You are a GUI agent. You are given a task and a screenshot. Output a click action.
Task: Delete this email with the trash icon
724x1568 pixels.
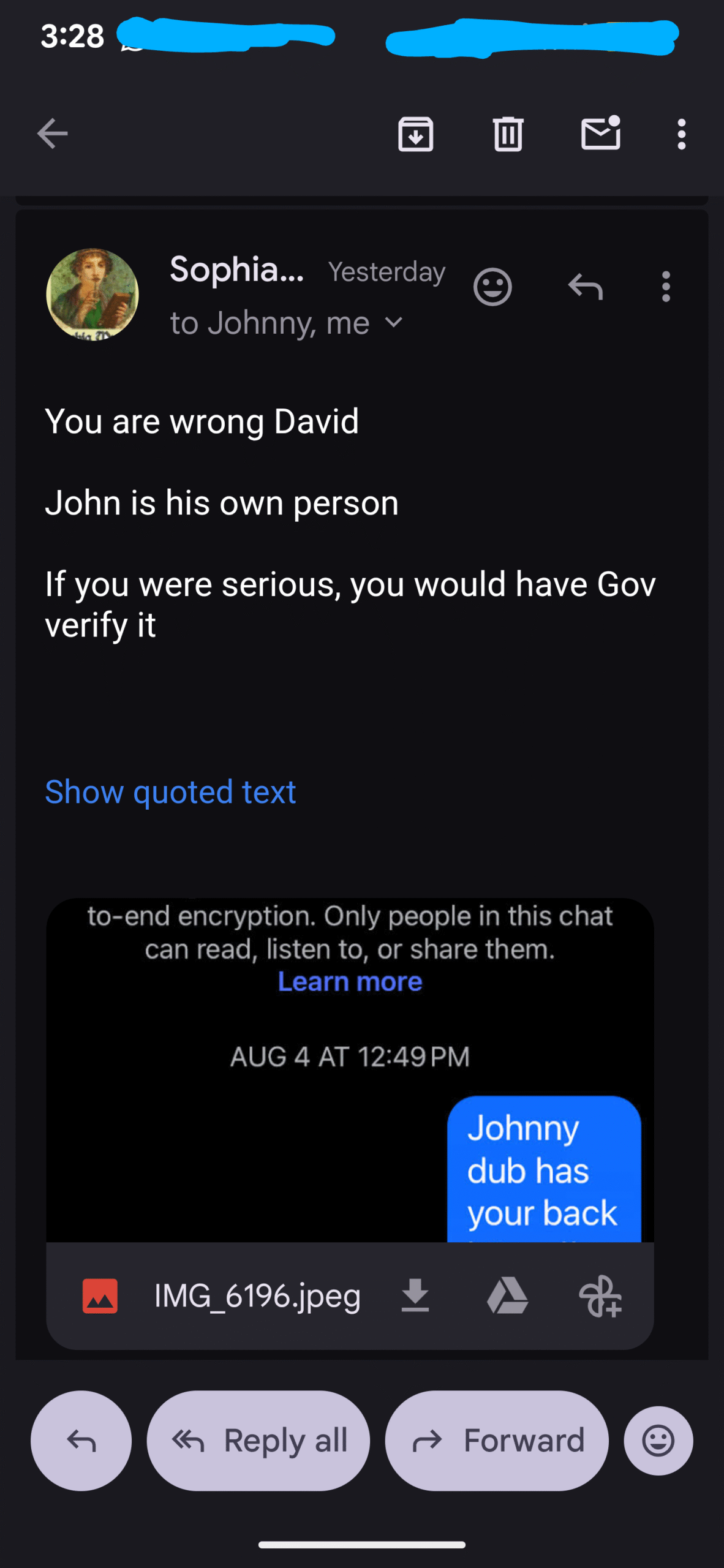tap(508, 134)
